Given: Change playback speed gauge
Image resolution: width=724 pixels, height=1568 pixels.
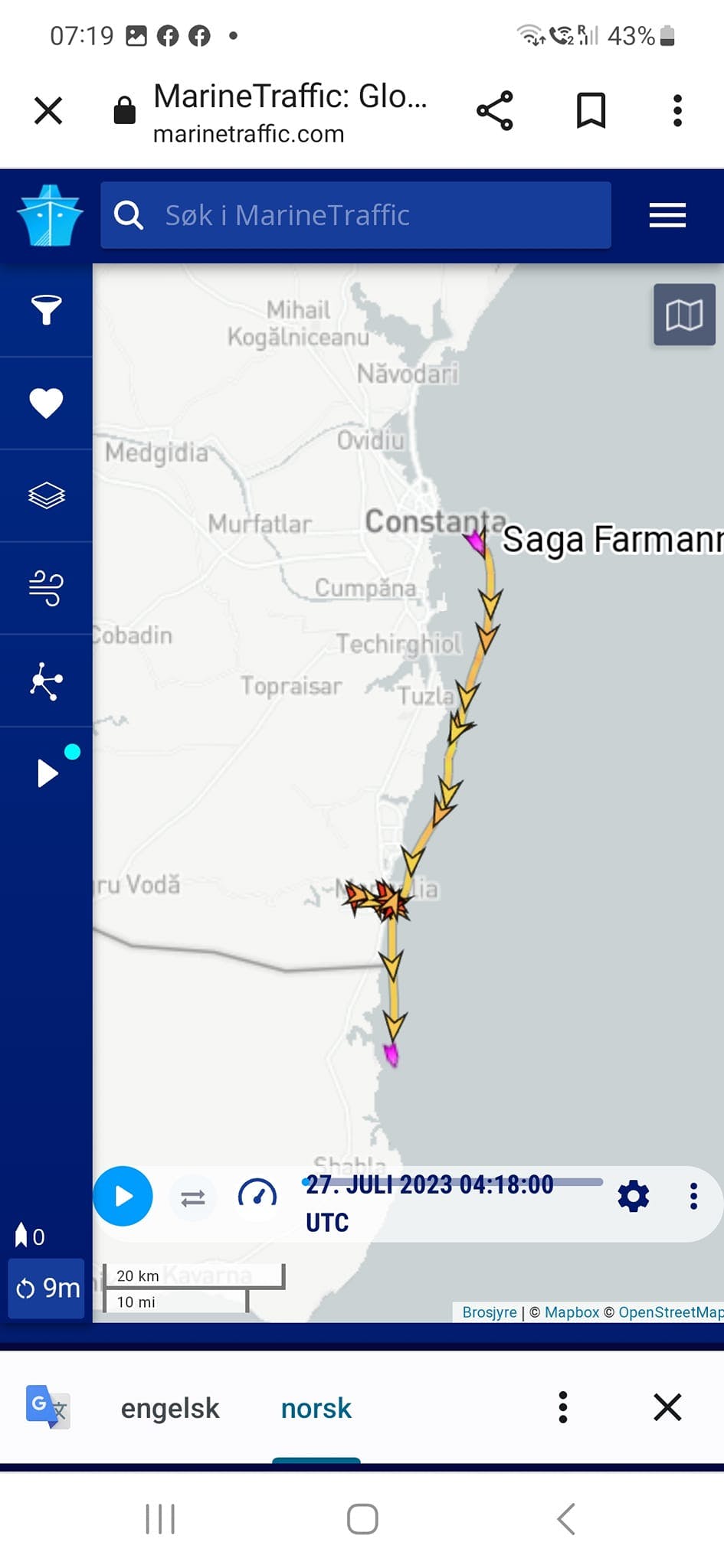Looking at the screenshot, I should click(257, 1195).
